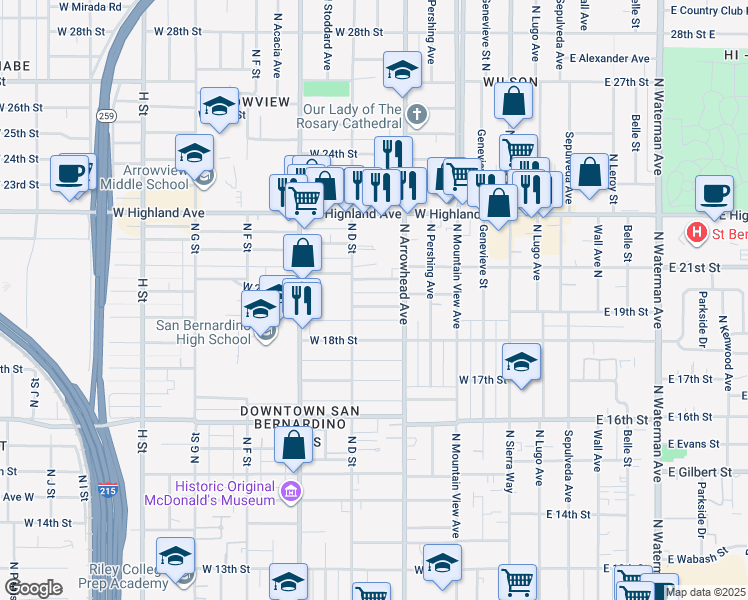
Task: Tap the coffee cup marker near W 23rd St
Action: click(x=70, y=174)
